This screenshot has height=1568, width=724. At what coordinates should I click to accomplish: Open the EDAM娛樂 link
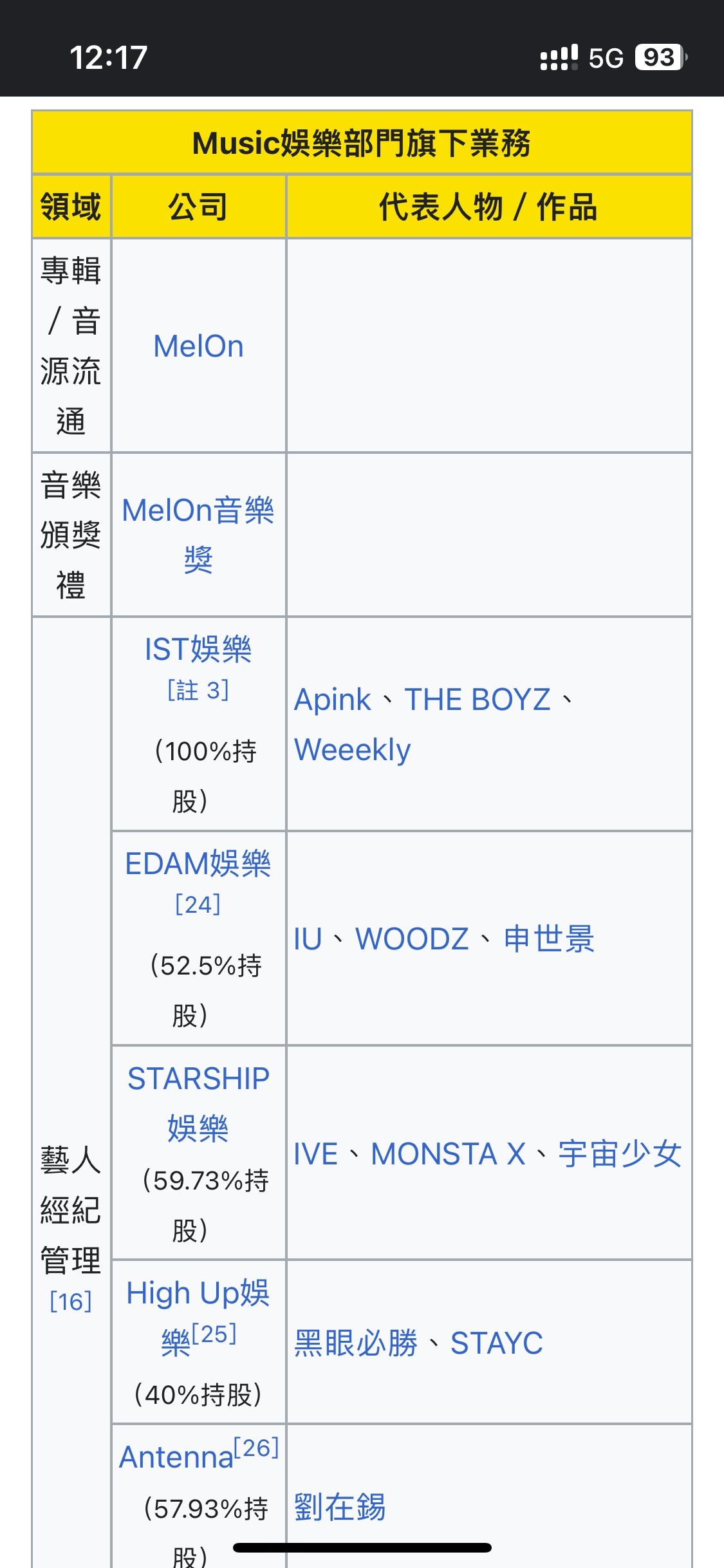(x=198, y=863)
